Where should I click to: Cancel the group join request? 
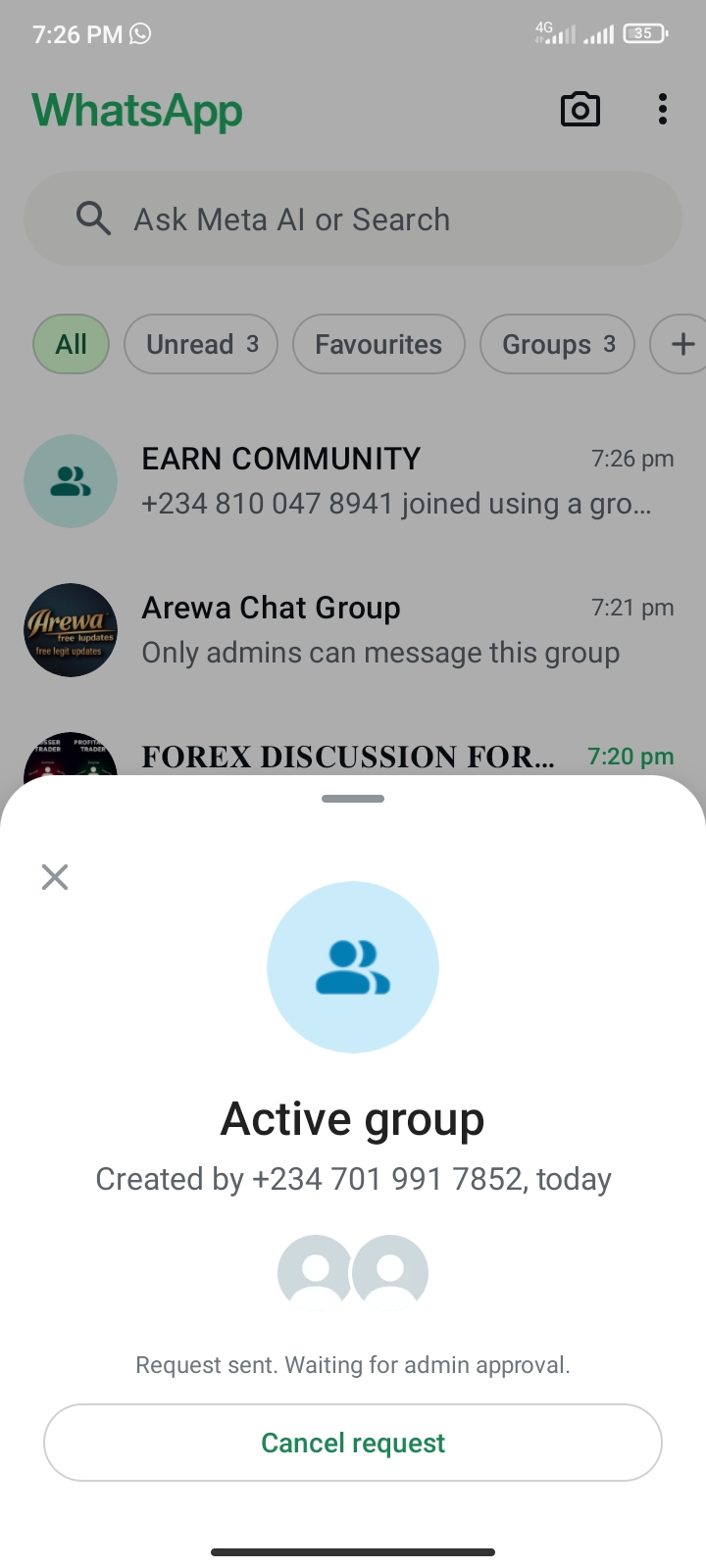pos(353,1443)
